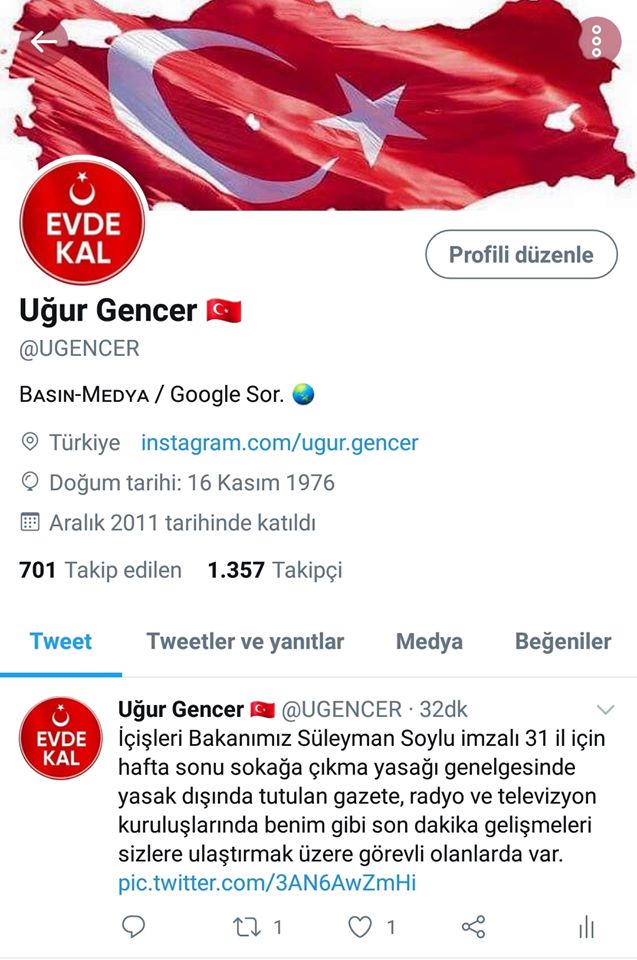Retweet Uğur Gencer's tweet
Image resolution: width=637 pixels, height=960 pixels.
point(246,927)
